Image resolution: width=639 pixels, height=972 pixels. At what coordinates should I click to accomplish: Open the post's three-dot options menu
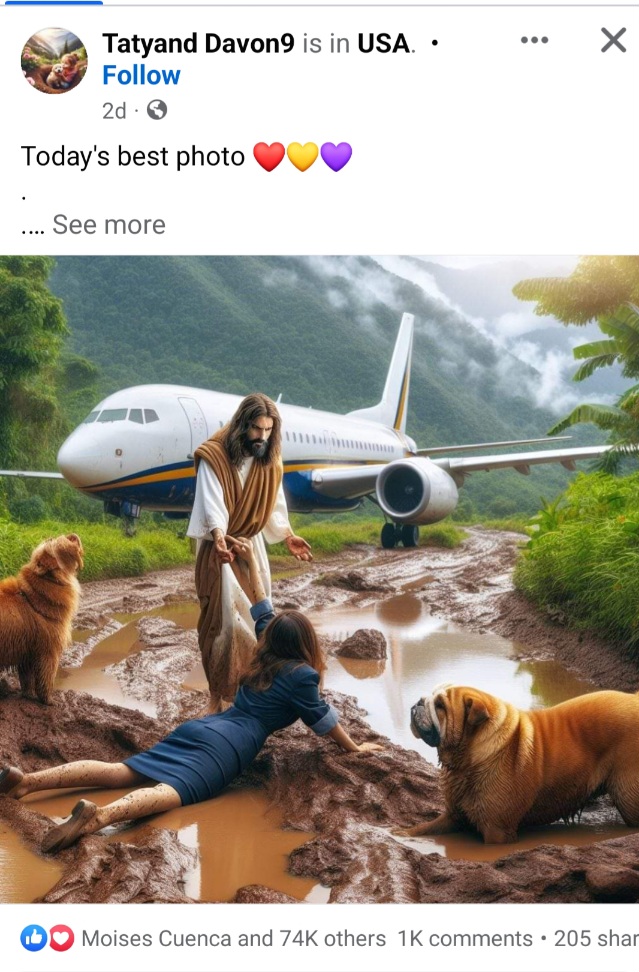[534, 40]
